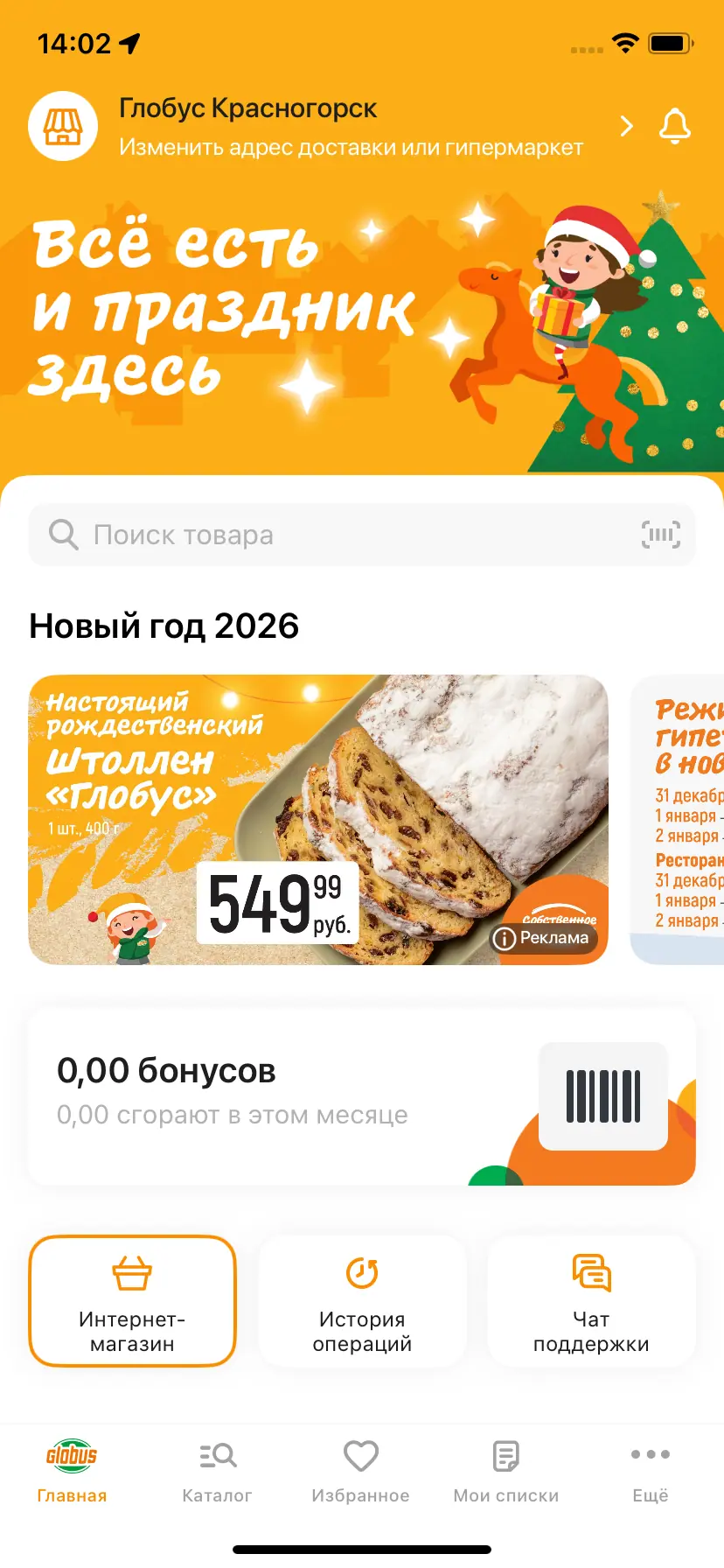Switch to the Каталог tab
Image resolution: width=724 pixels, height=1568 pixels.
tap(217, 1472)
